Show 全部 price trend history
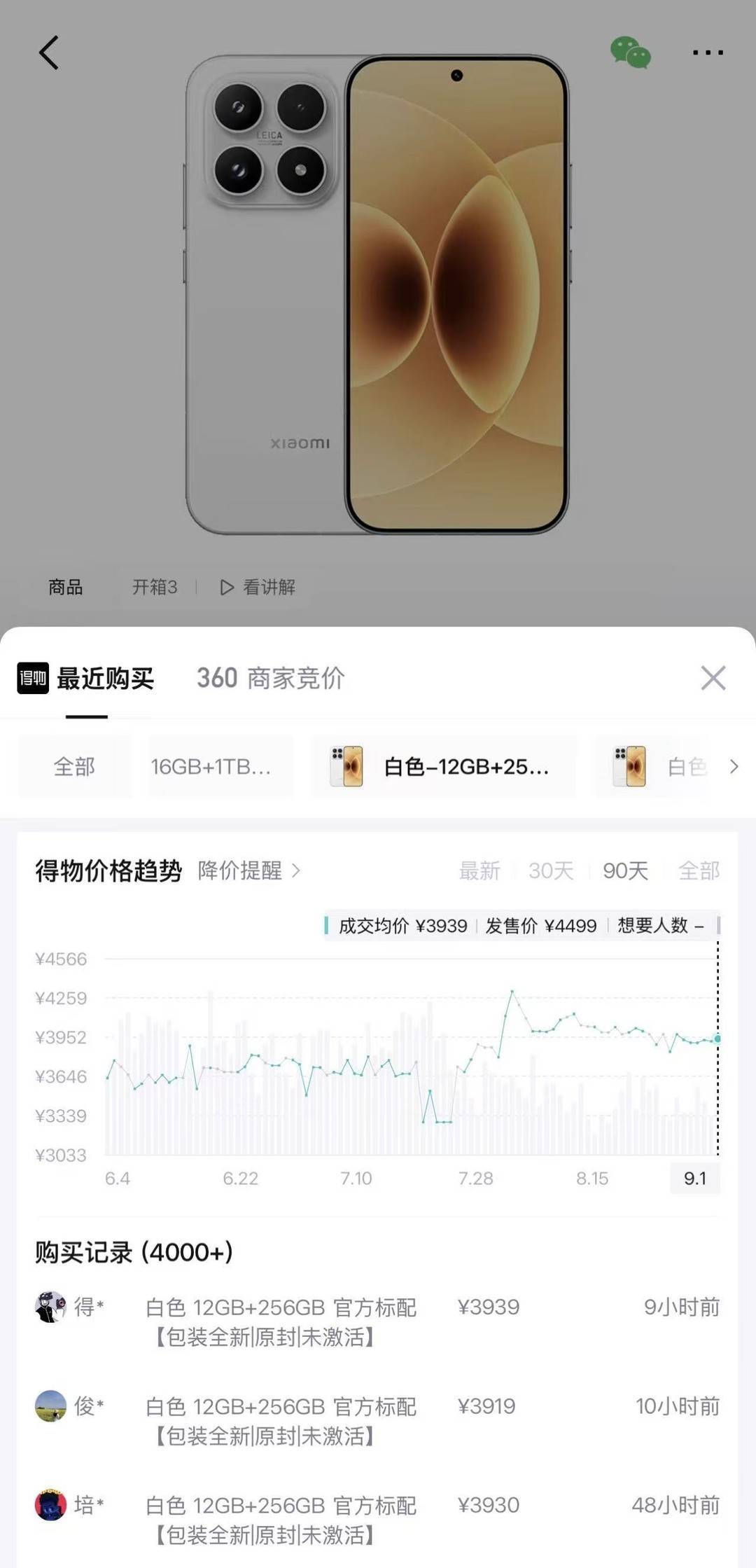Viewport: 756px width, 1568px height. [699, 870]
